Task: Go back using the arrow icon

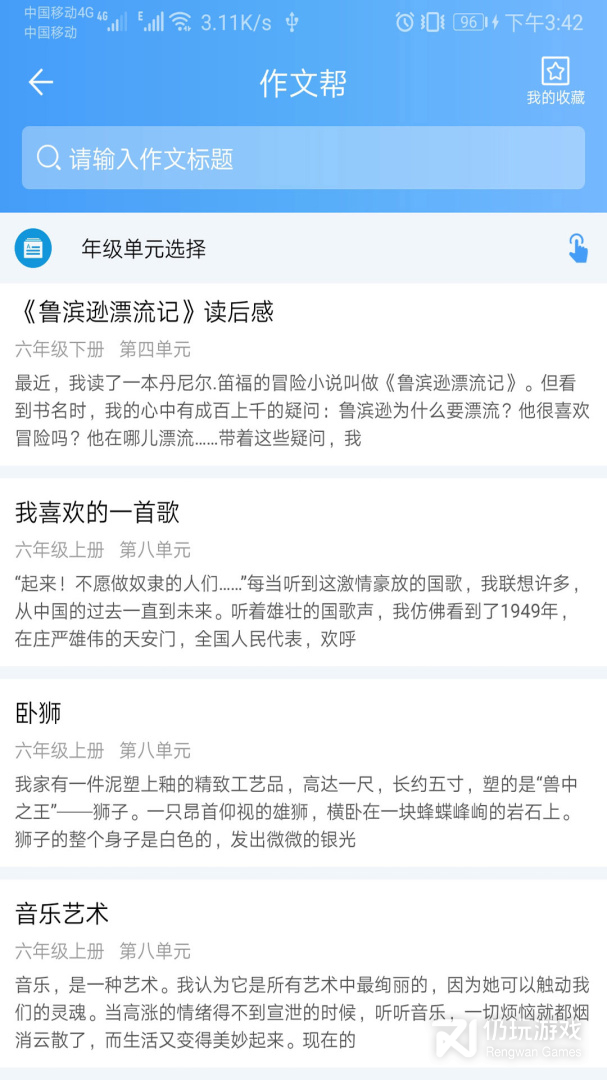Action: (x=41, y=83)
